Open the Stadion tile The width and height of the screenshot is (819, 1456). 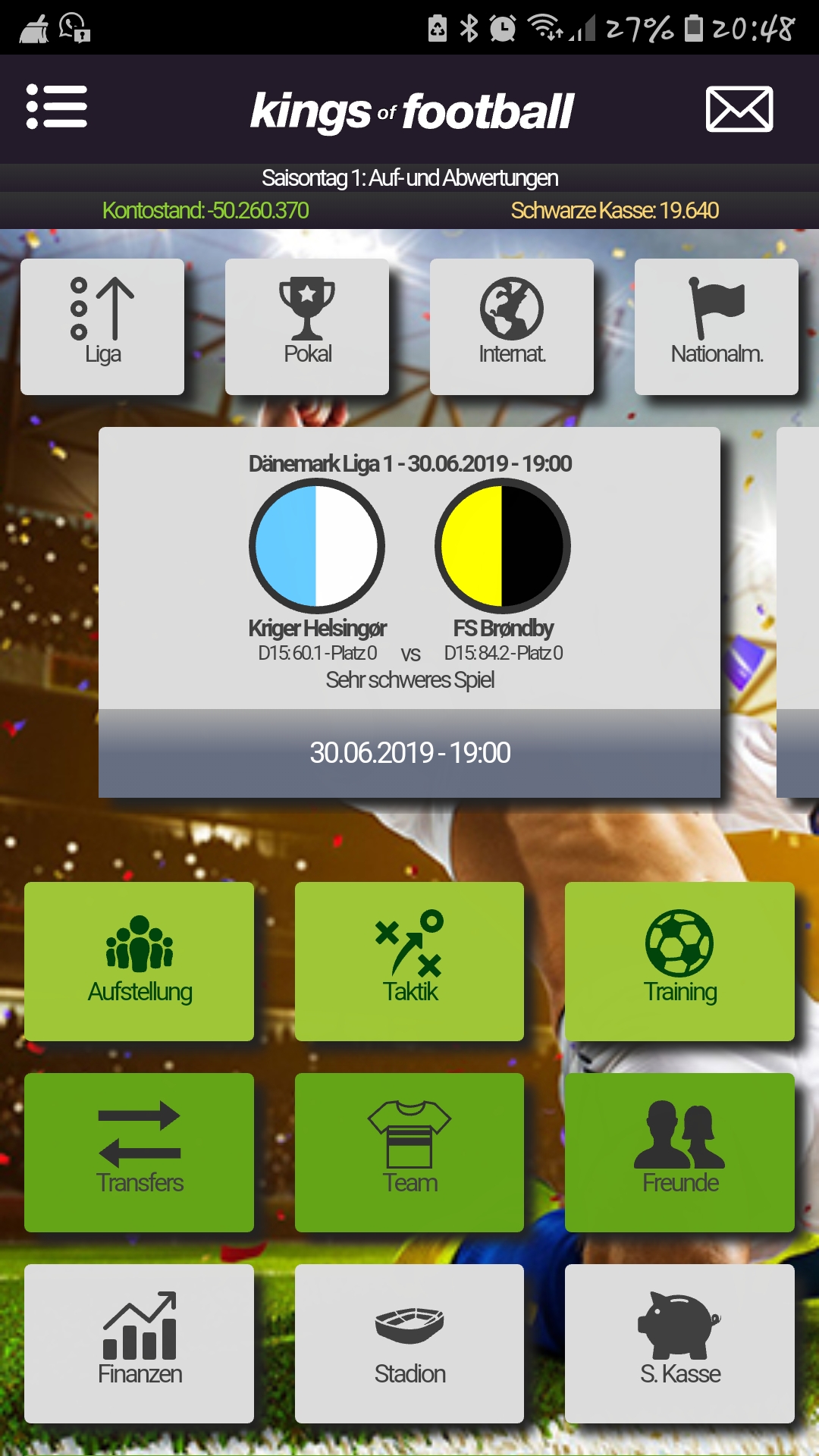click(409, 1343)
